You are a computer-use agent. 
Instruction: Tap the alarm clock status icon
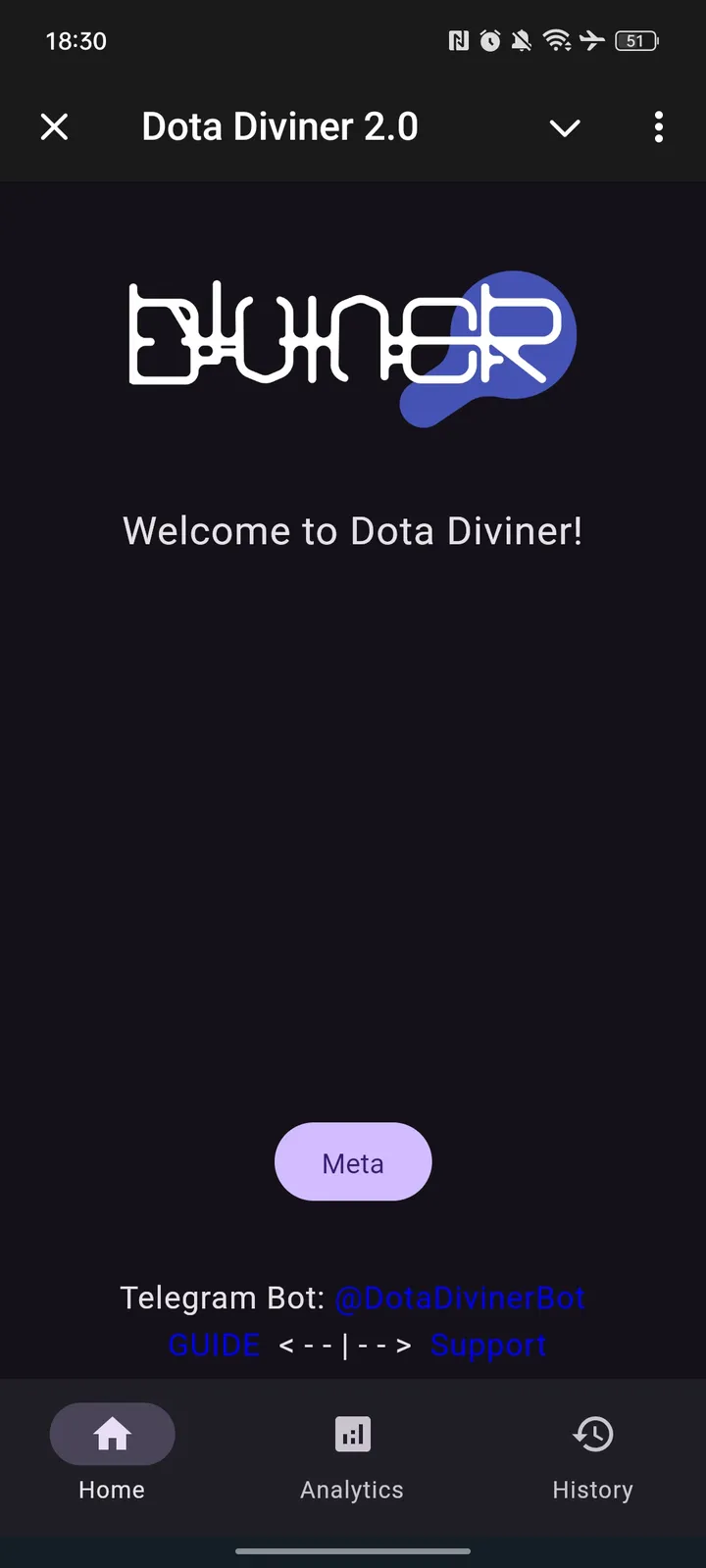point(489,40)
